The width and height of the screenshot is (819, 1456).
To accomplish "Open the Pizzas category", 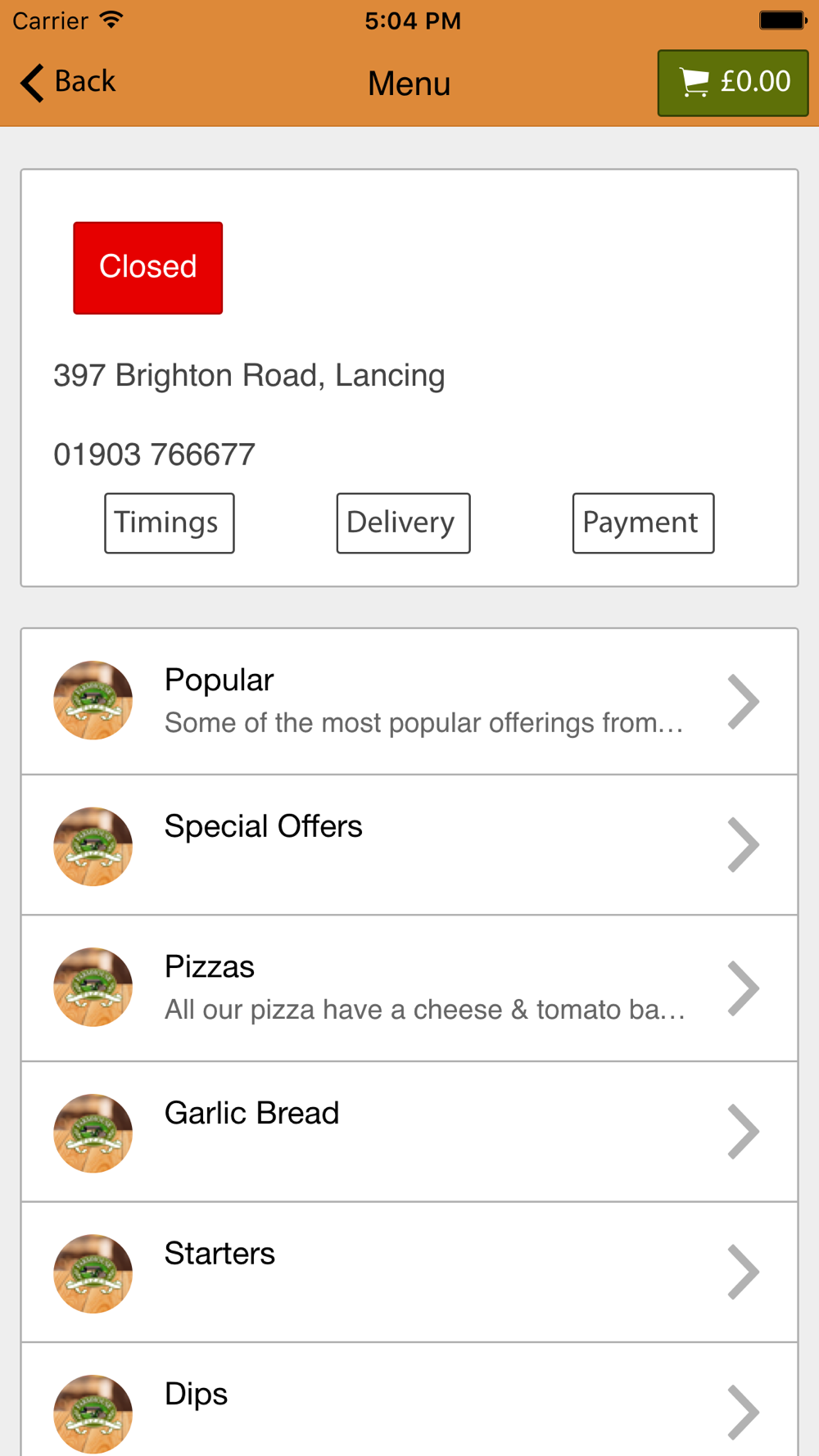I will coord(409,988).
